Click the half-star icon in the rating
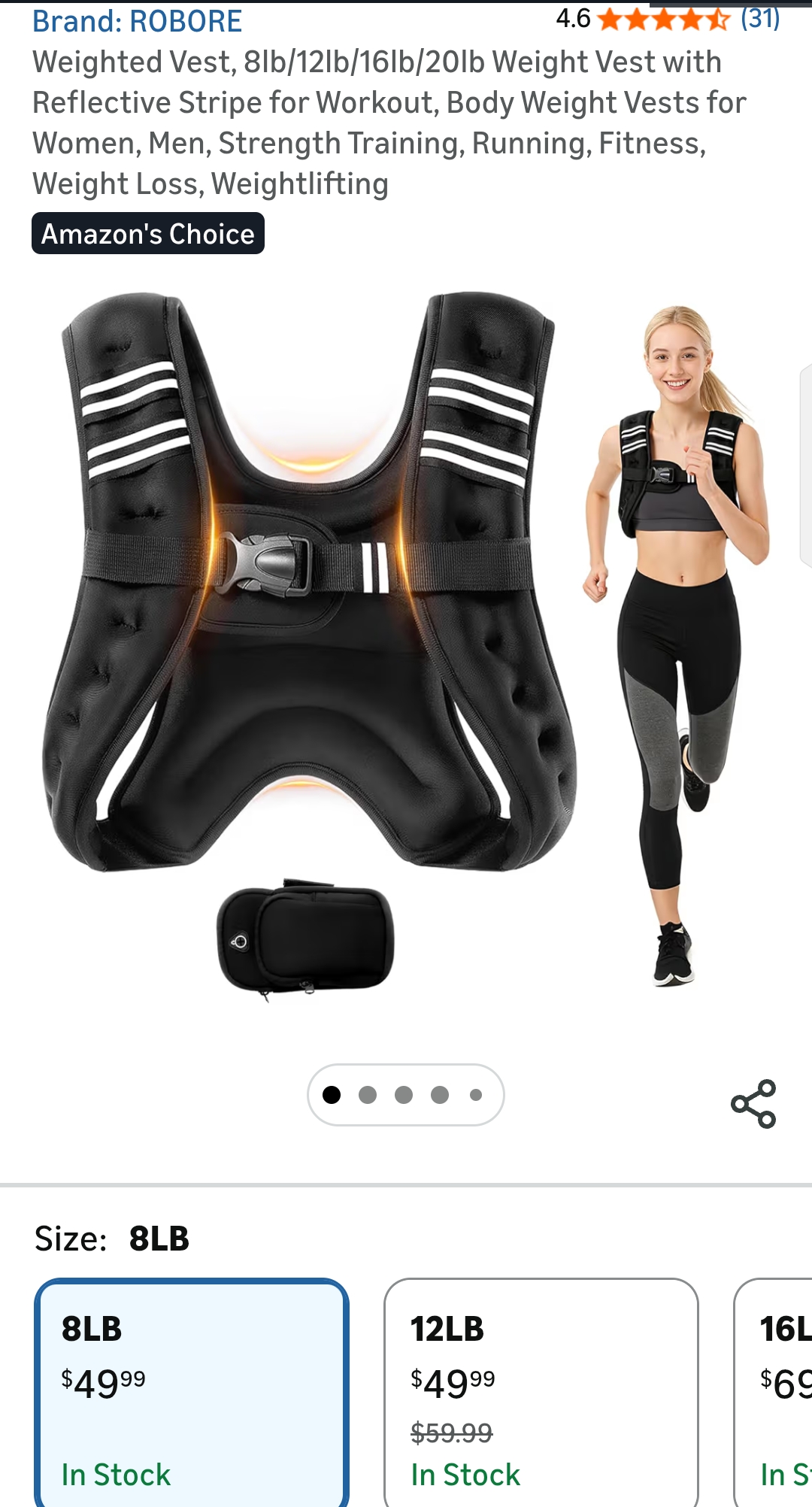This screenshot has height=1507, width=812. click(718, 19)
